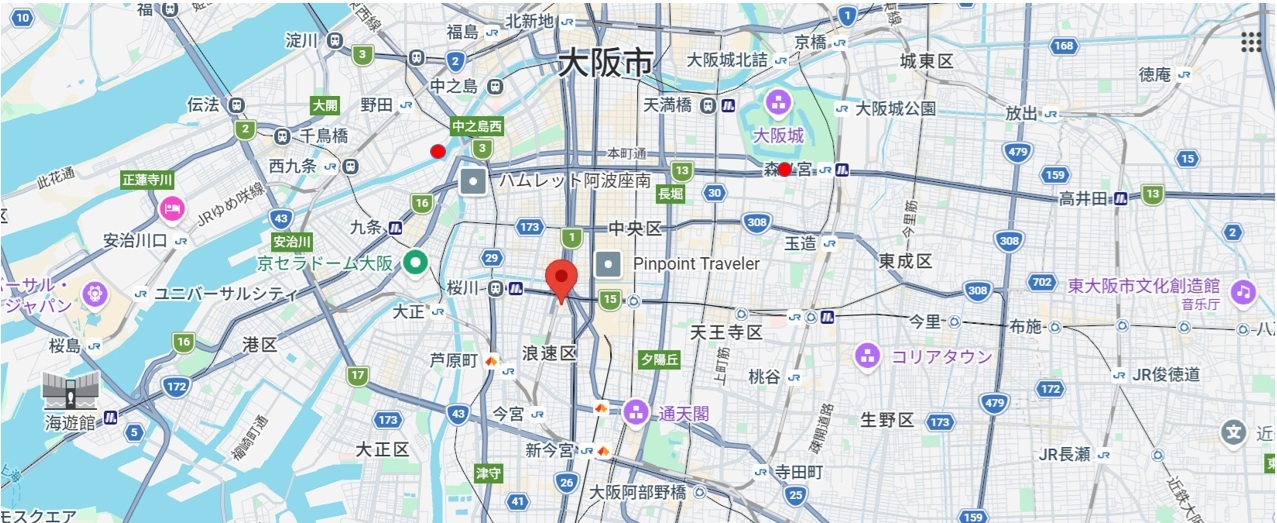
Task: Tap the 通天閣 attraction pin
Action: (636, 412)
